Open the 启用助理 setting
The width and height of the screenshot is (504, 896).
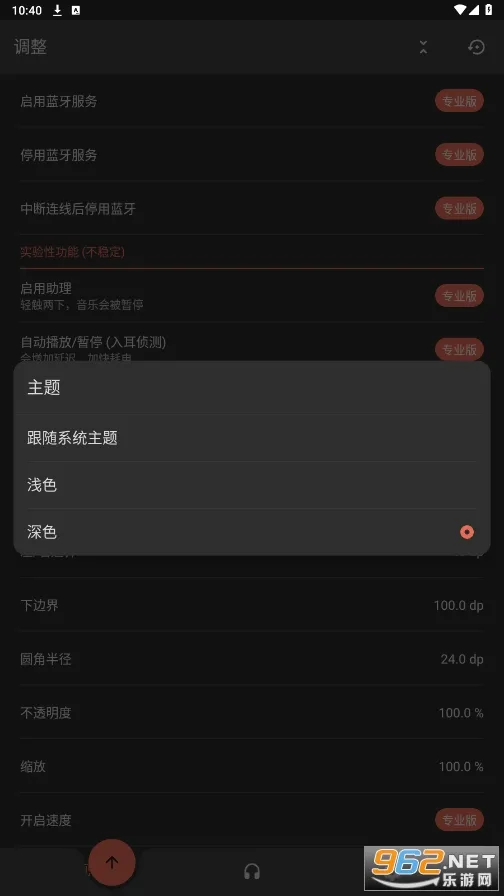coord(252,296)
